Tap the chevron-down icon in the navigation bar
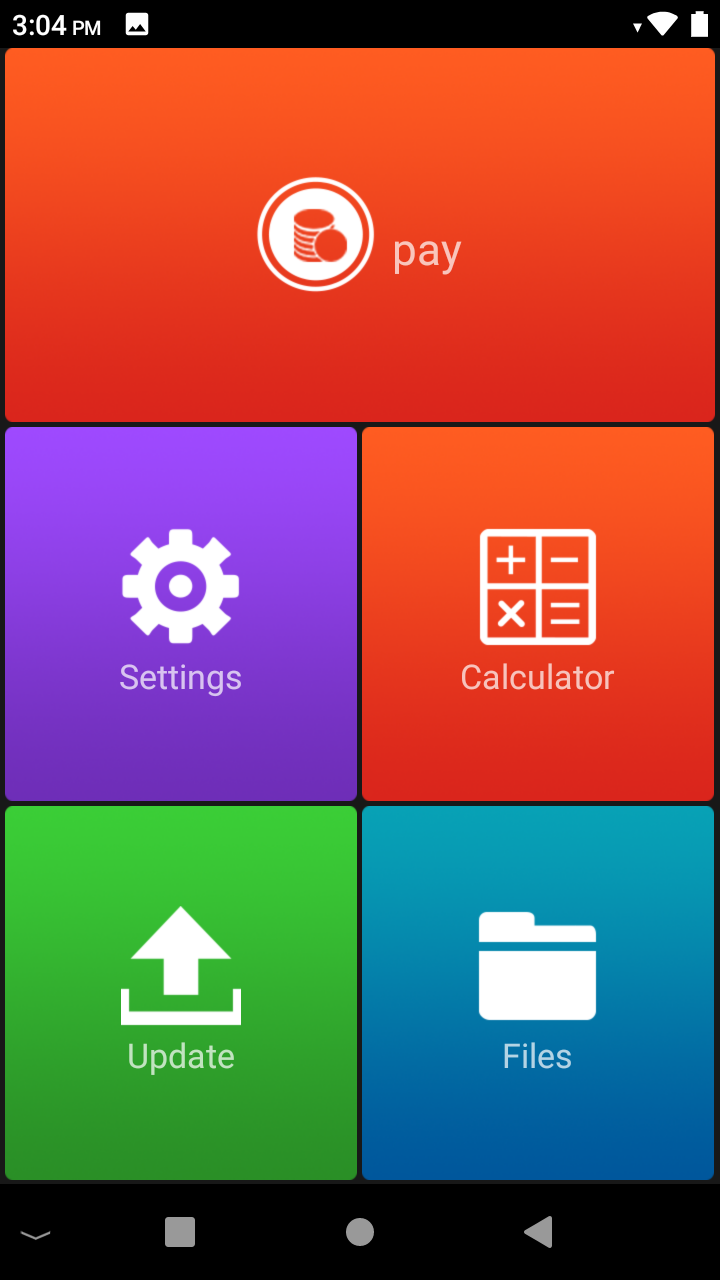 pos(35,1235)
